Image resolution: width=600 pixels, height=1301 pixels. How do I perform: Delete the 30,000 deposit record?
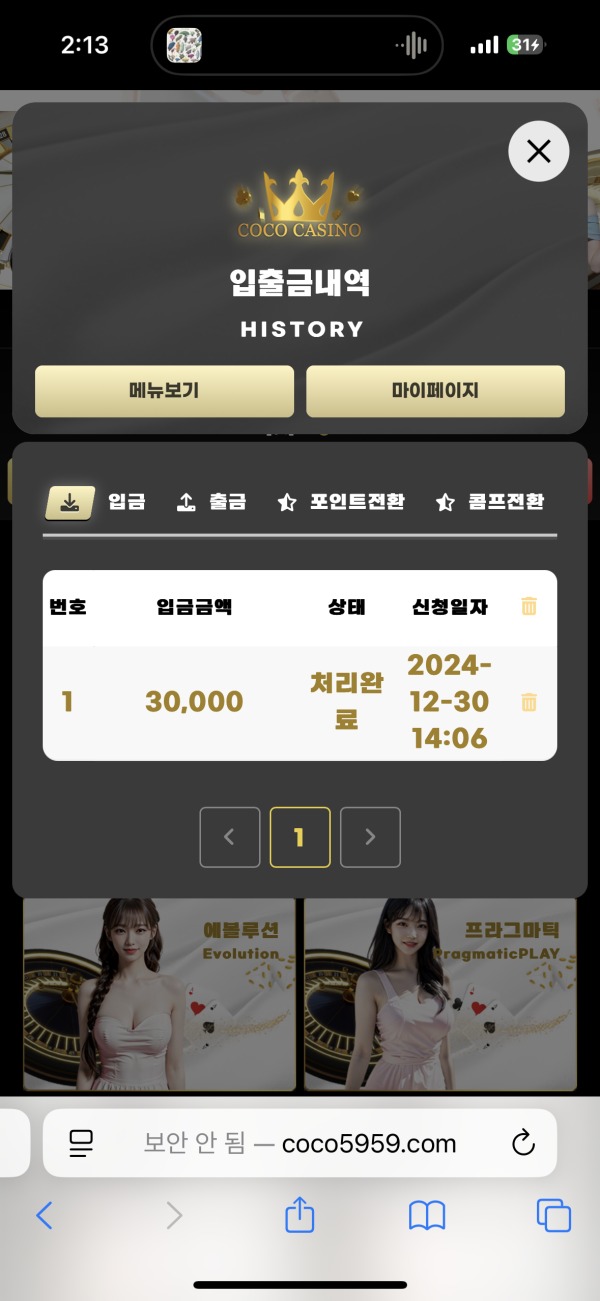529,703
